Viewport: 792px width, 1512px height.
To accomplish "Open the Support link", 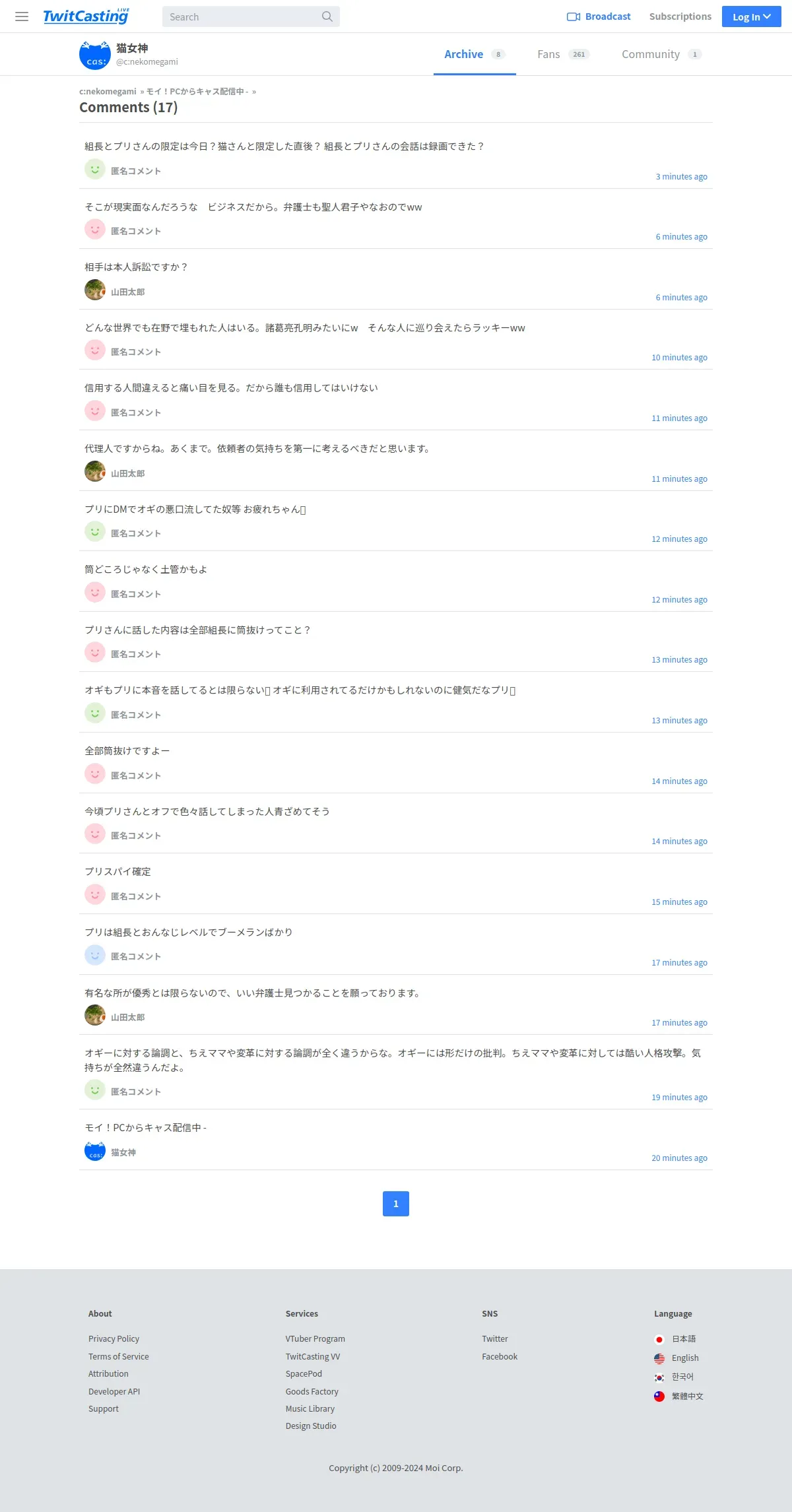I will [104, 1408].
